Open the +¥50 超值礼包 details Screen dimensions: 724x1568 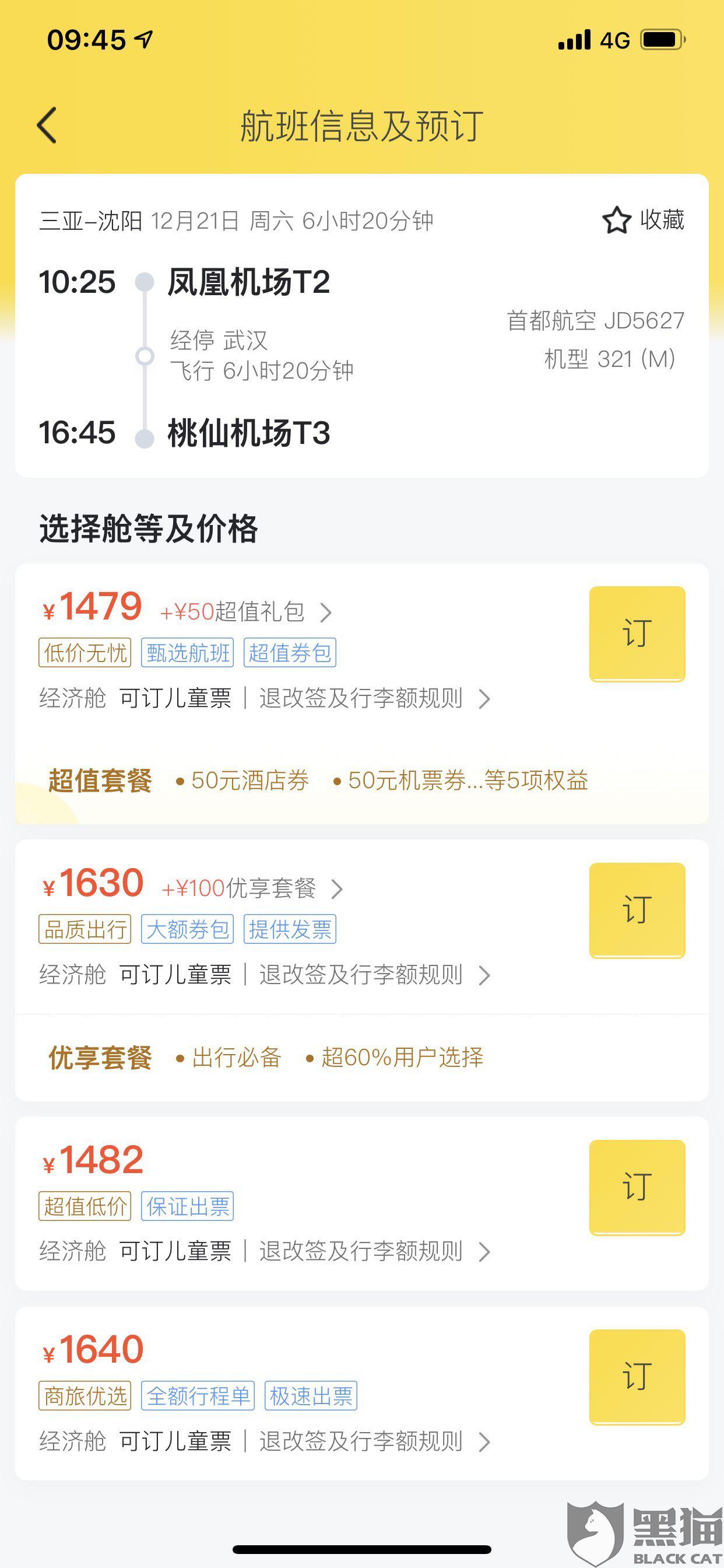pos(246,612)
